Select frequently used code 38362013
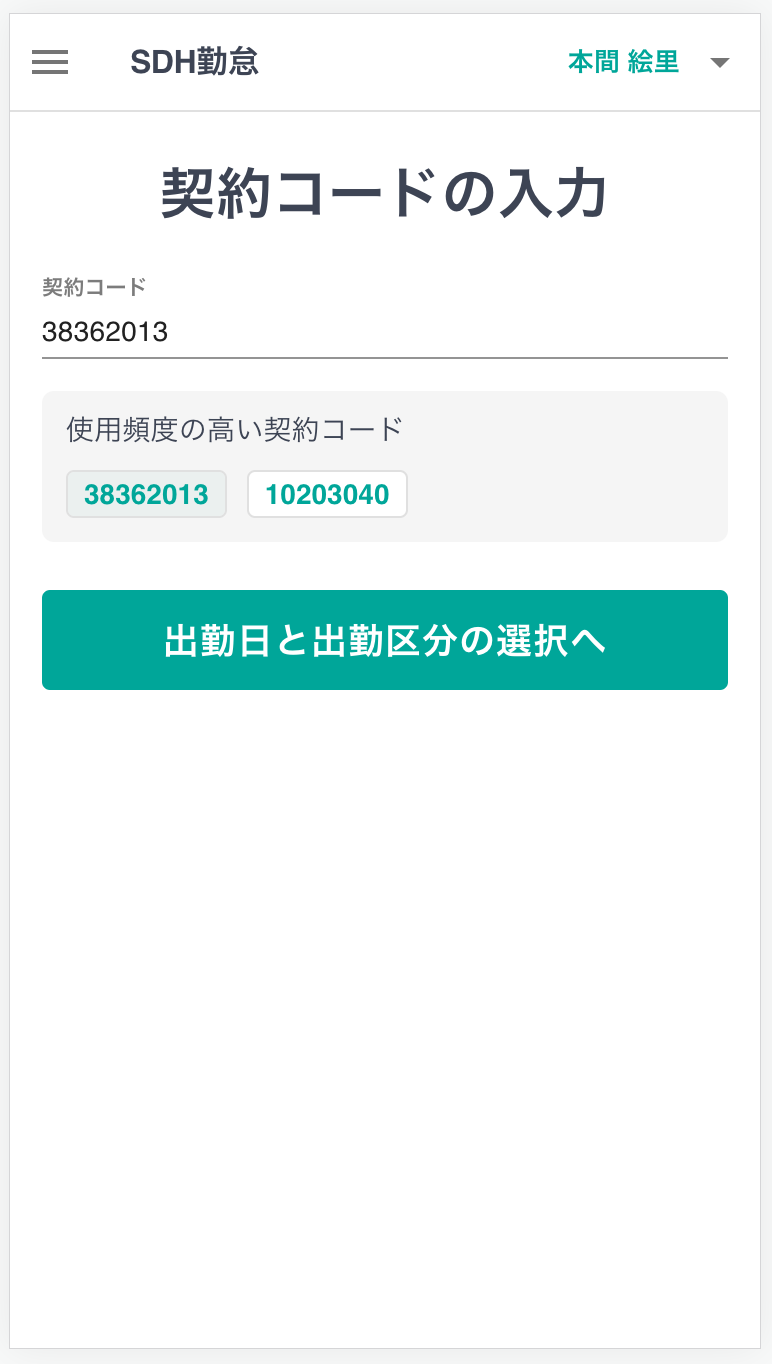The image size is (772, 1364). 146,494
